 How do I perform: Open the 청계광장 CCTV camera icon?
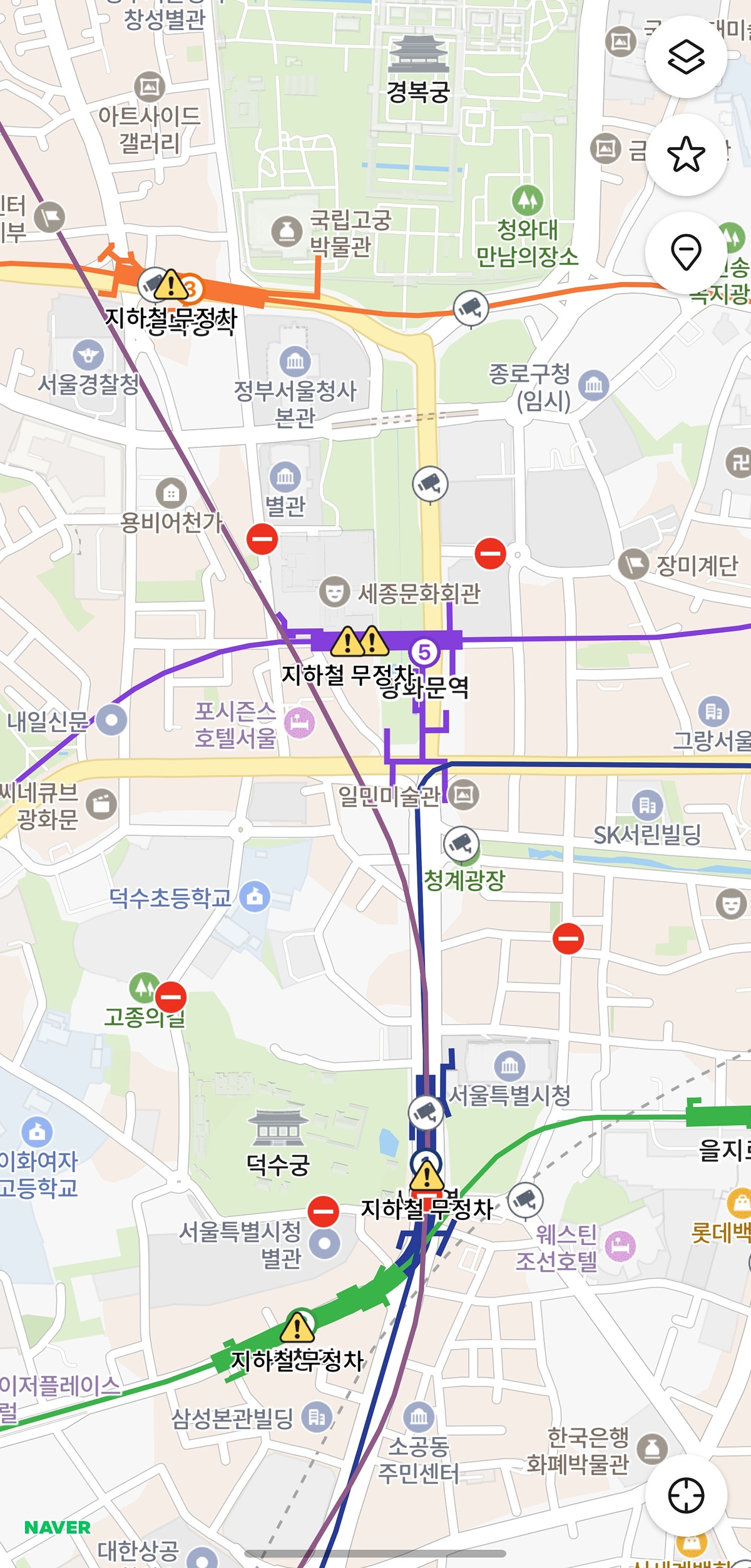pyautogui.click(x=461, y=844)
